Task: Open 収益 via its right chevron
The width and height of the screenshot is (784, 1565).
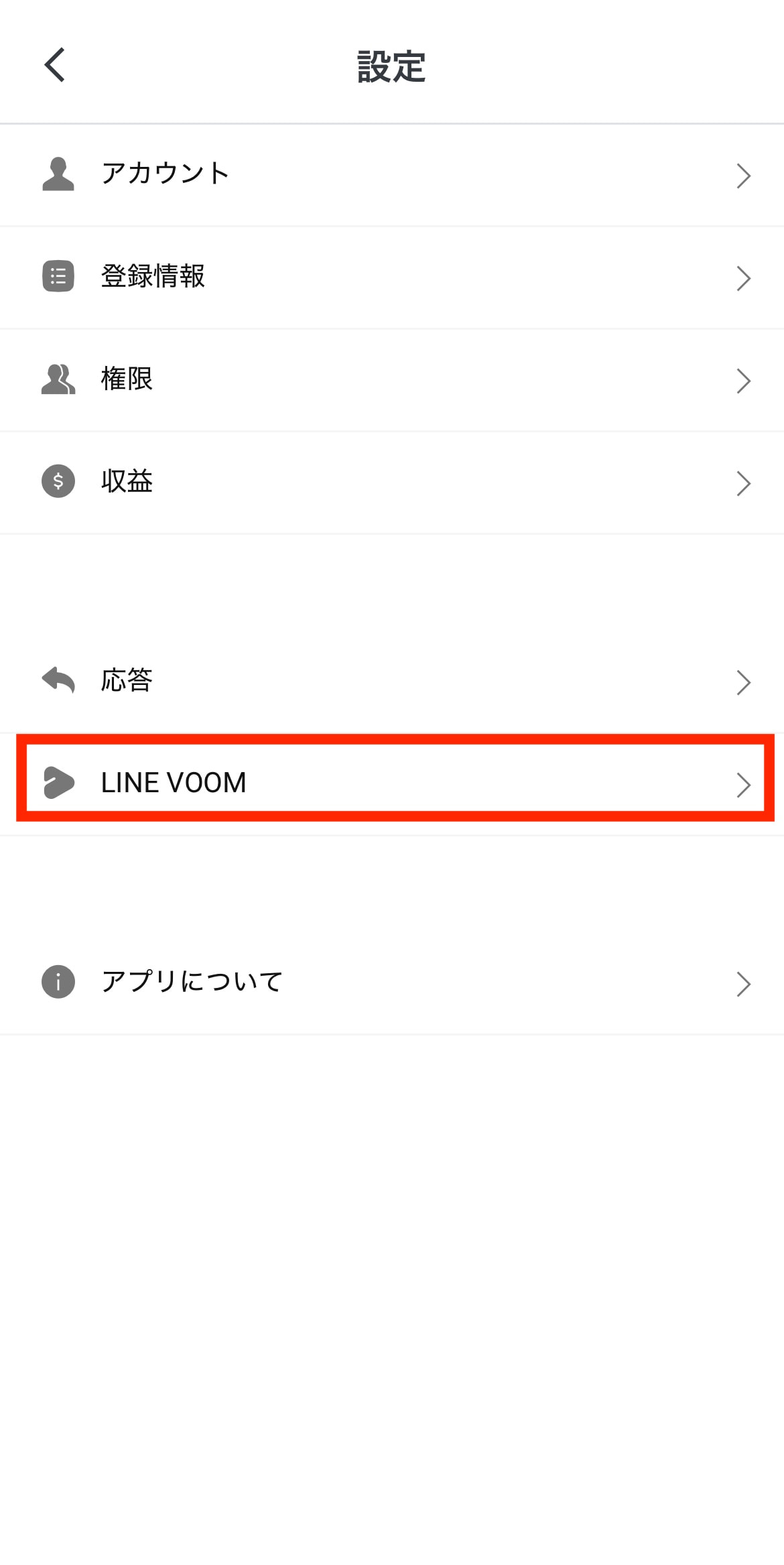Action: [744, 483]
